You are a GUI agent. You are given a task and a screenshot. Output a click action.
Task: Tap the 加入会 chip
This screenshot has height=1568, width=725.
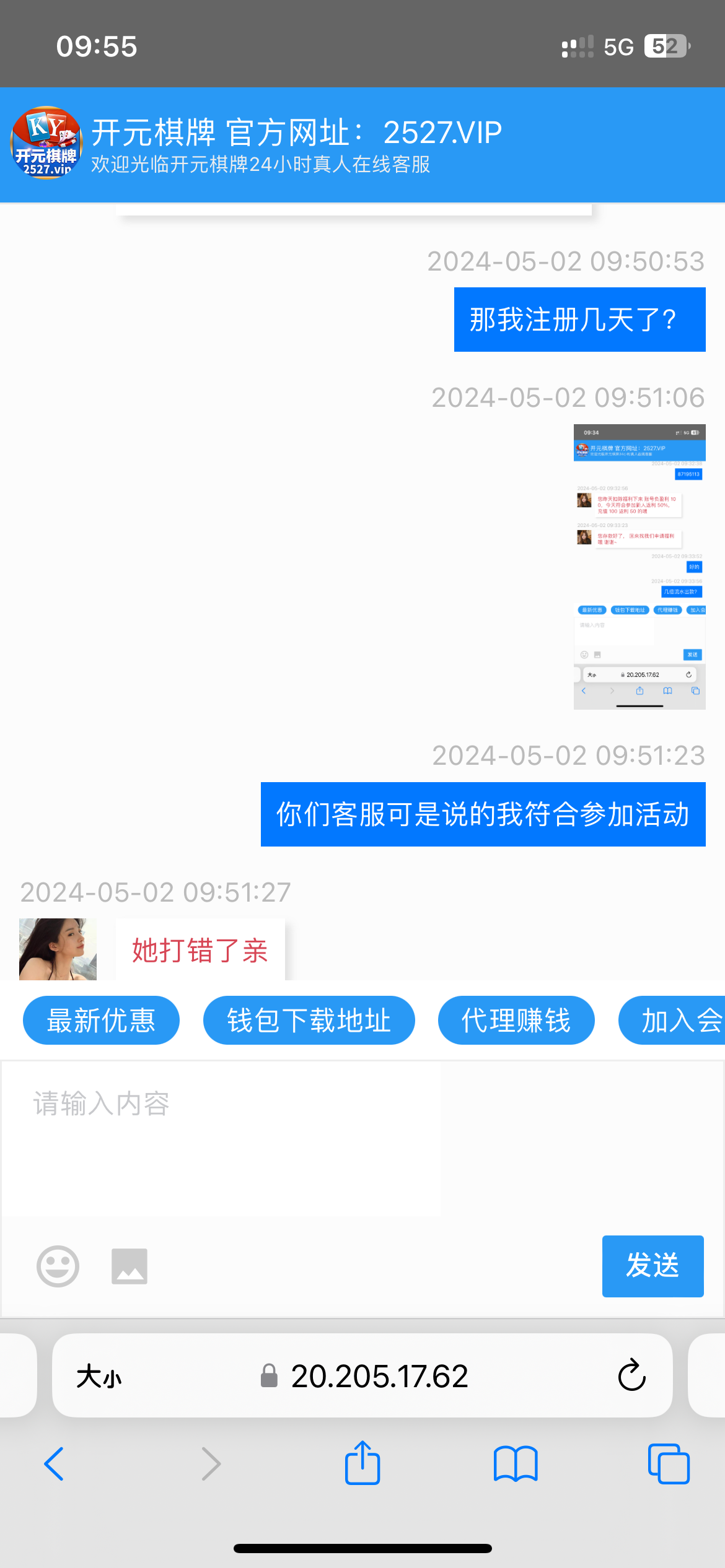pyautogui.click(x=675, y=1021)
